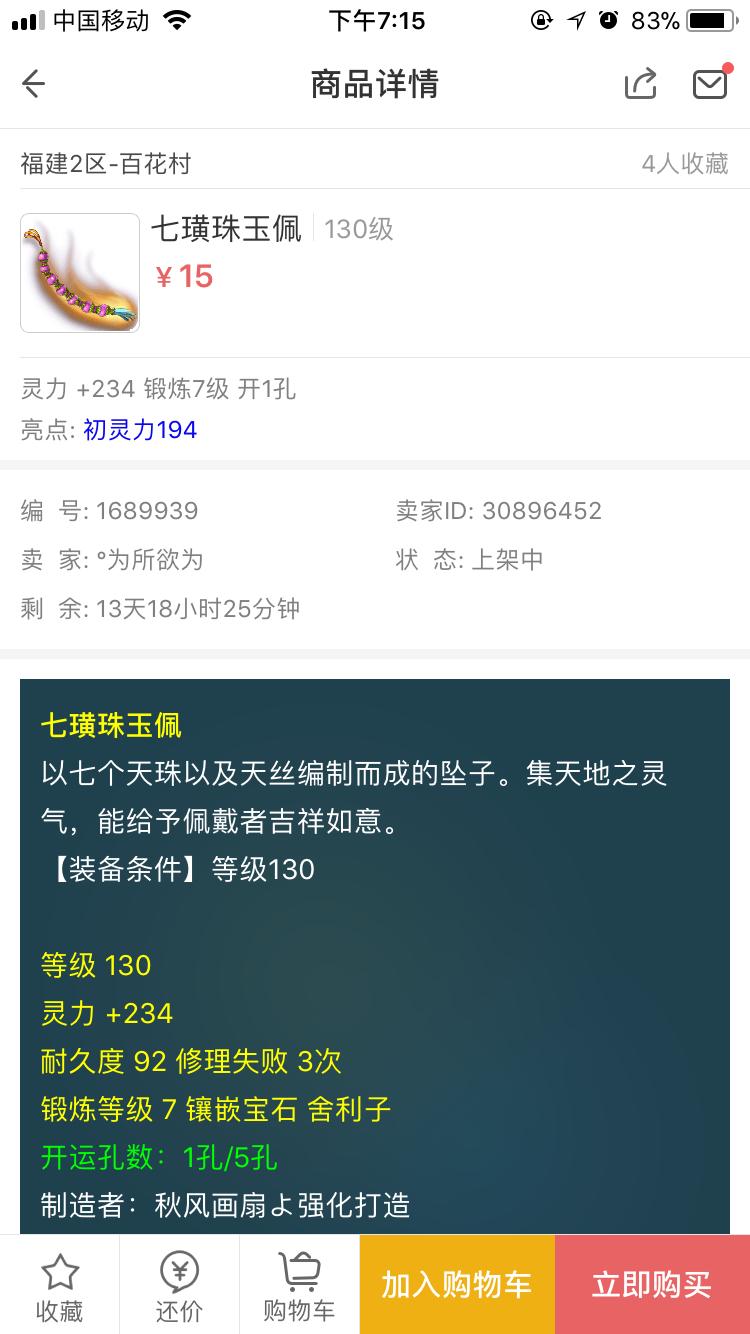Viewport: 750px width, 1334px height.
Task: Select the 商品详情 title text
Action: pyautogui.click(x=374, y=84)
